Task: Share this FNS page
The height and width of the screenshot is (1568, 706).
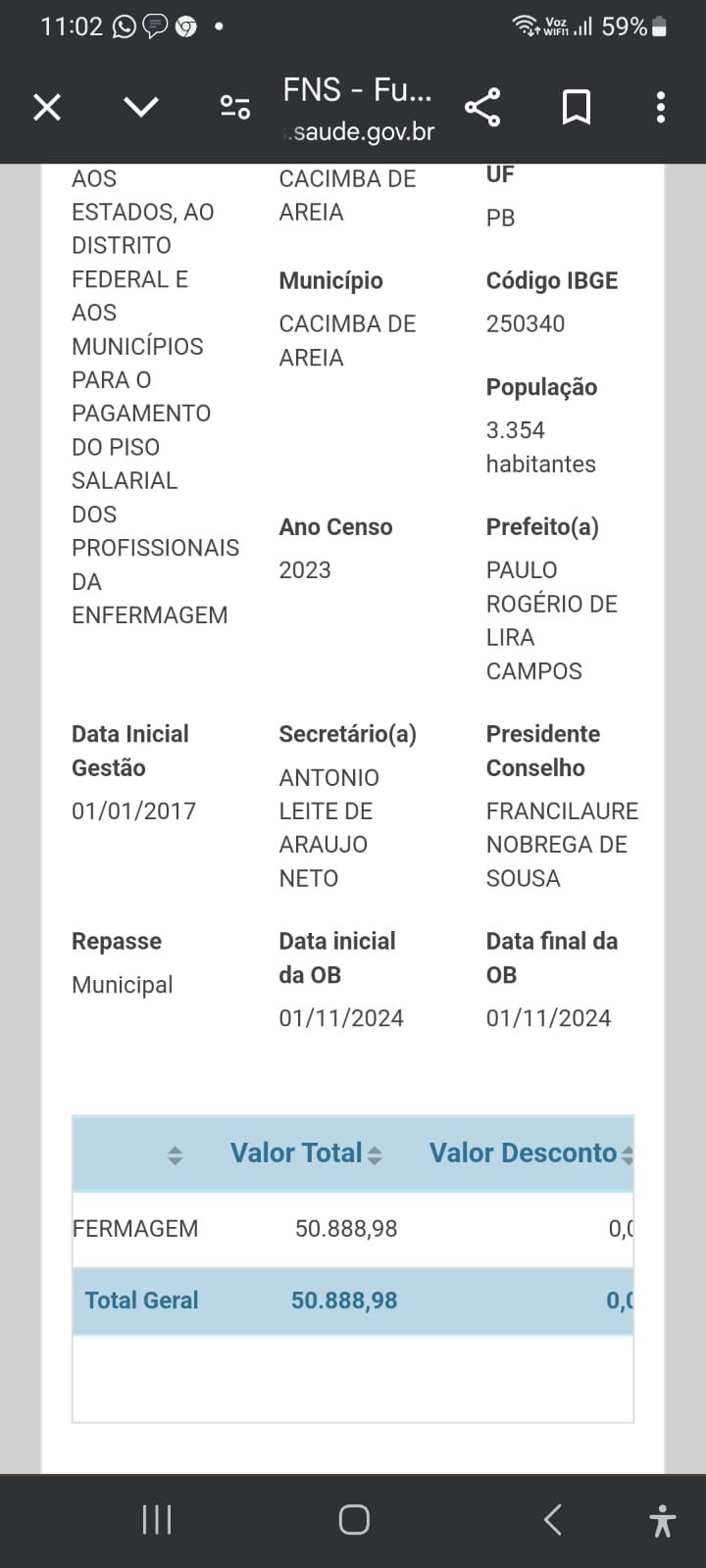Action: [482, 107]
